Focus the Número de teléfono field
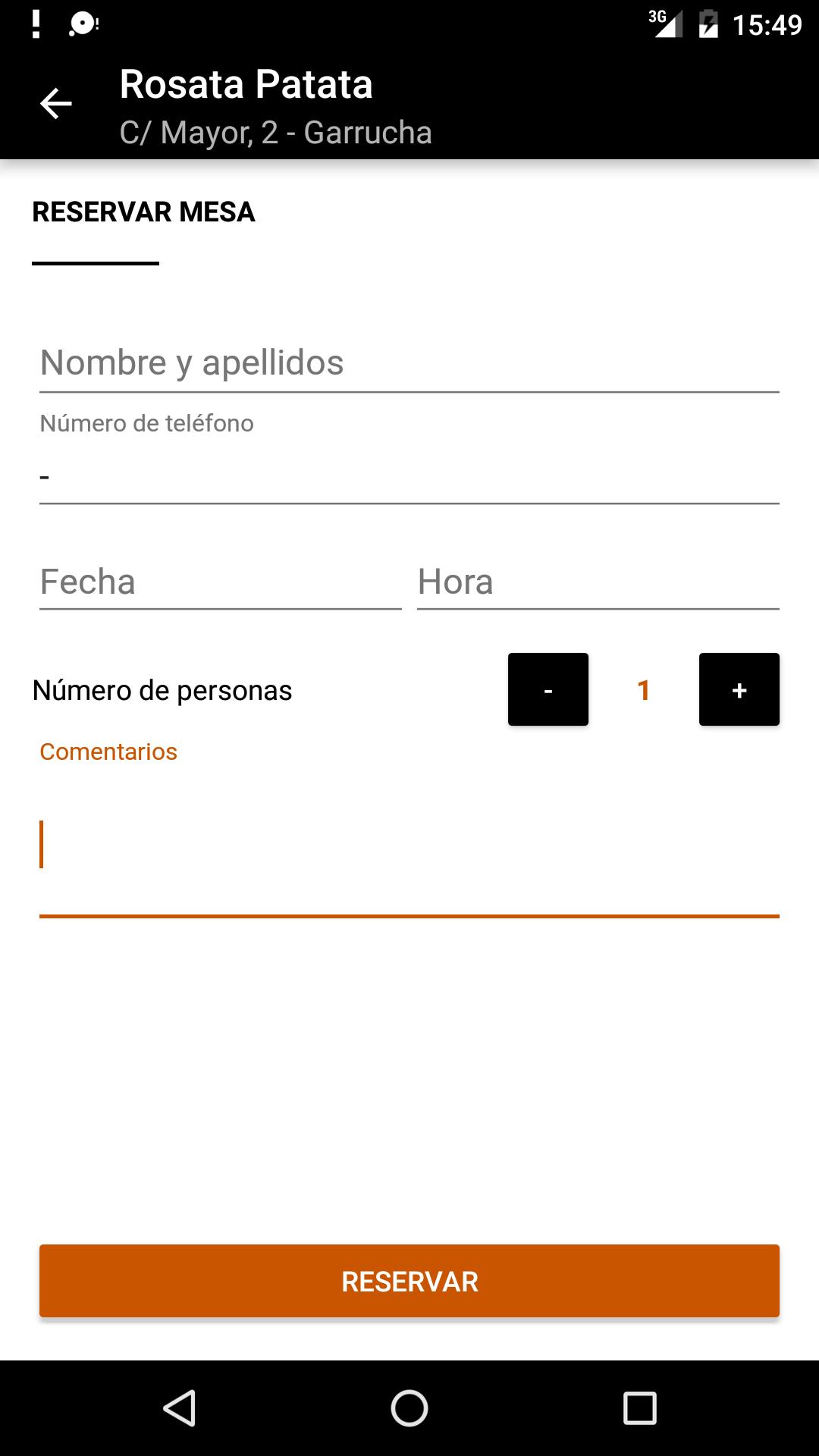Viewport: 819px width, 1456px height. pyautogui.click(x=409, y=476)
